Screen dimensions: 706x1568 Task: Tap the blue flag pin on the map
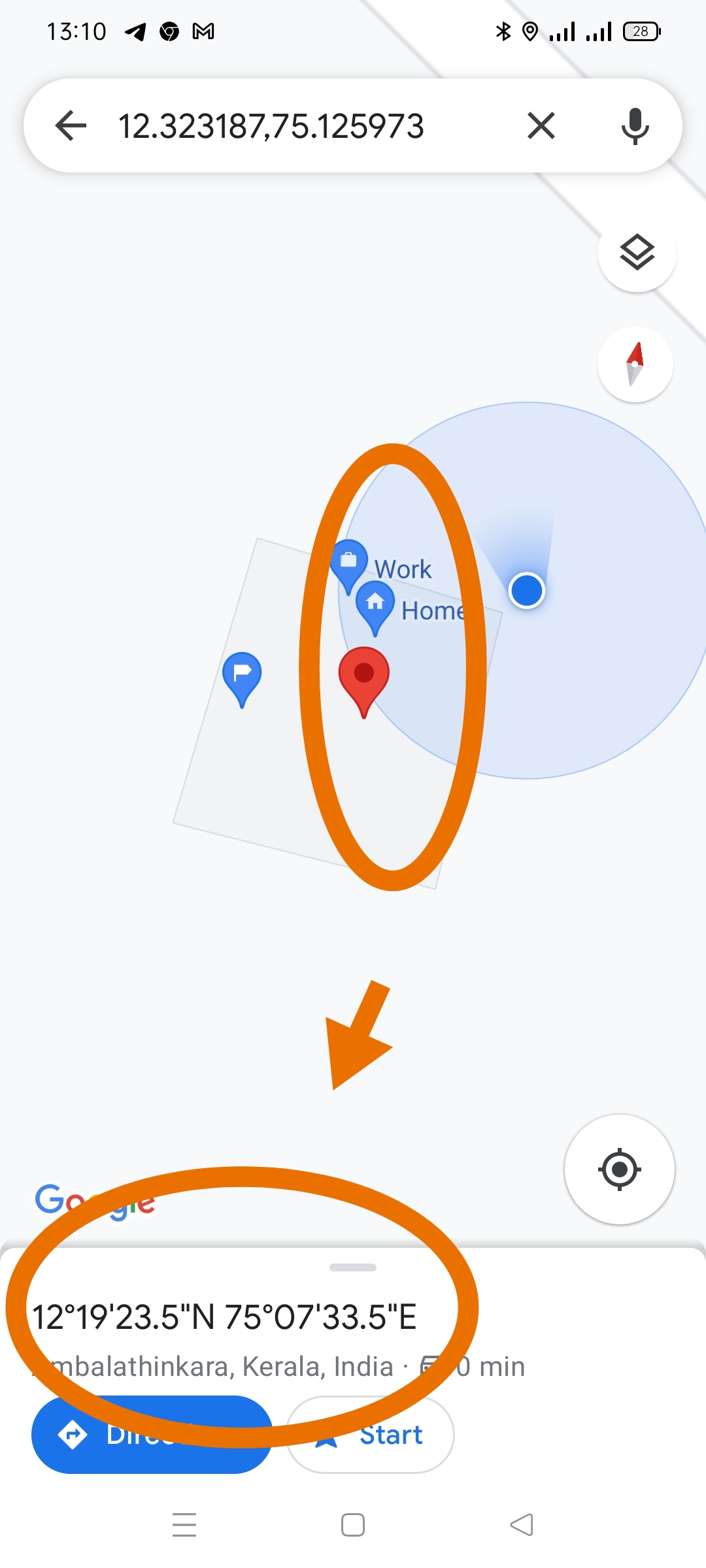242,674
